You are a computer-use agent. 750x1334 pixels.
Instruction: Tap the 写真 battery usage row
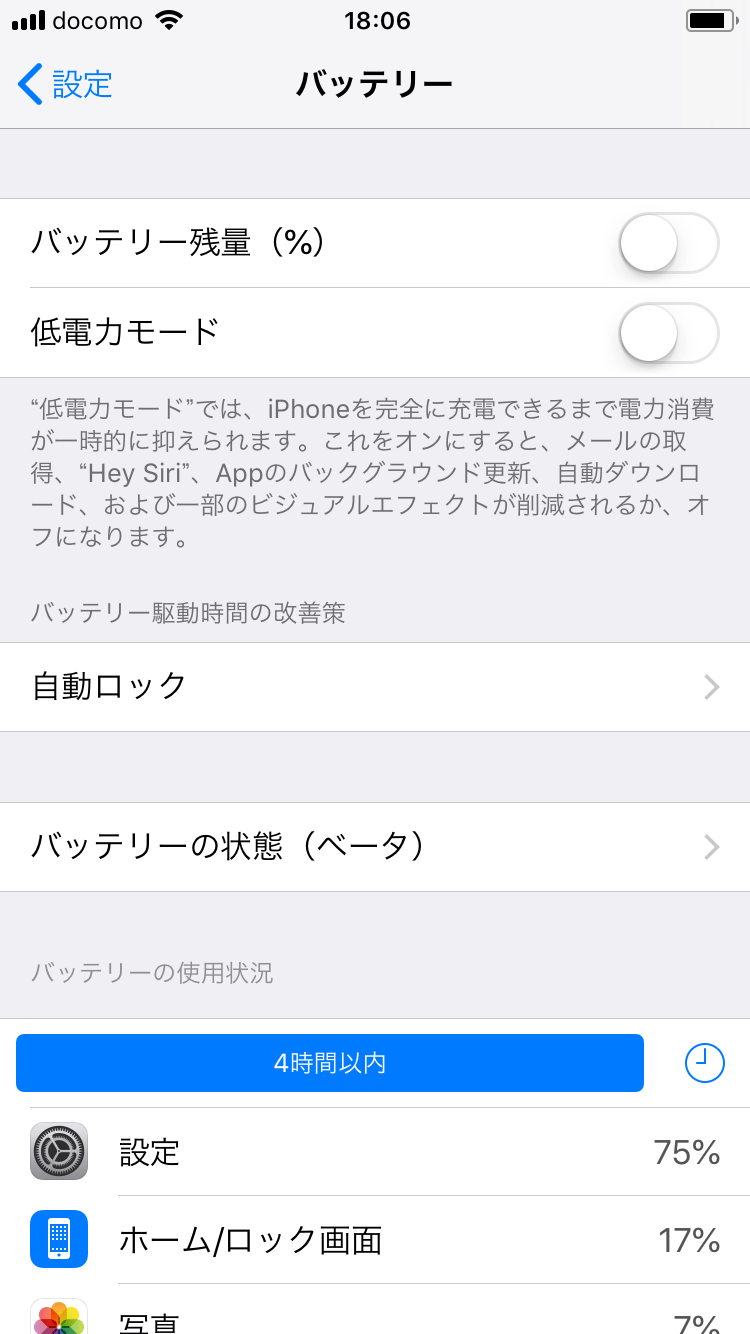click(x=375, y=1310)
